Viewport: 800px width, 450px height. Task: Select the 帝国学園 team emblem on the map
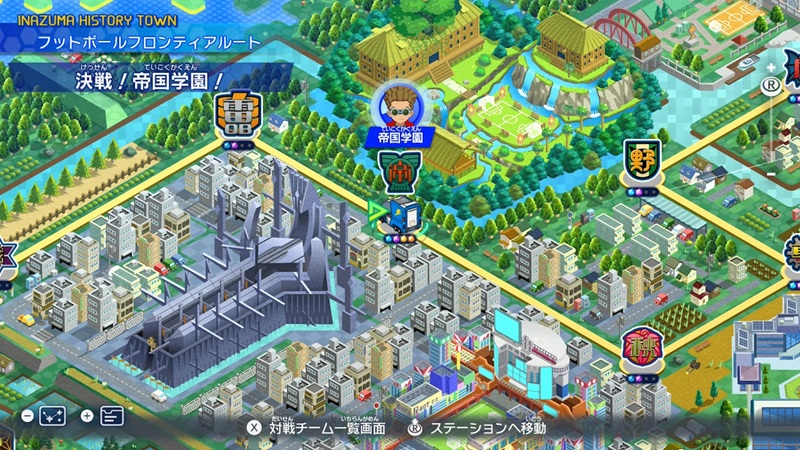coord(398,171)
